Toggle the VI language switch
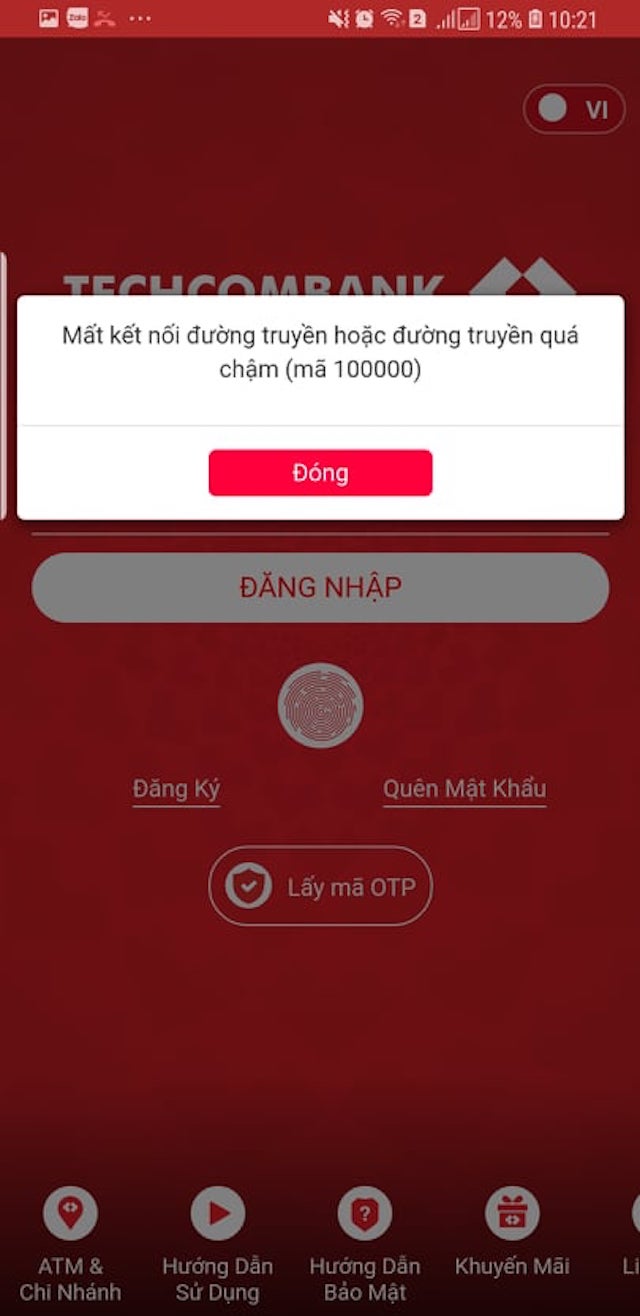 pos(574,109)
